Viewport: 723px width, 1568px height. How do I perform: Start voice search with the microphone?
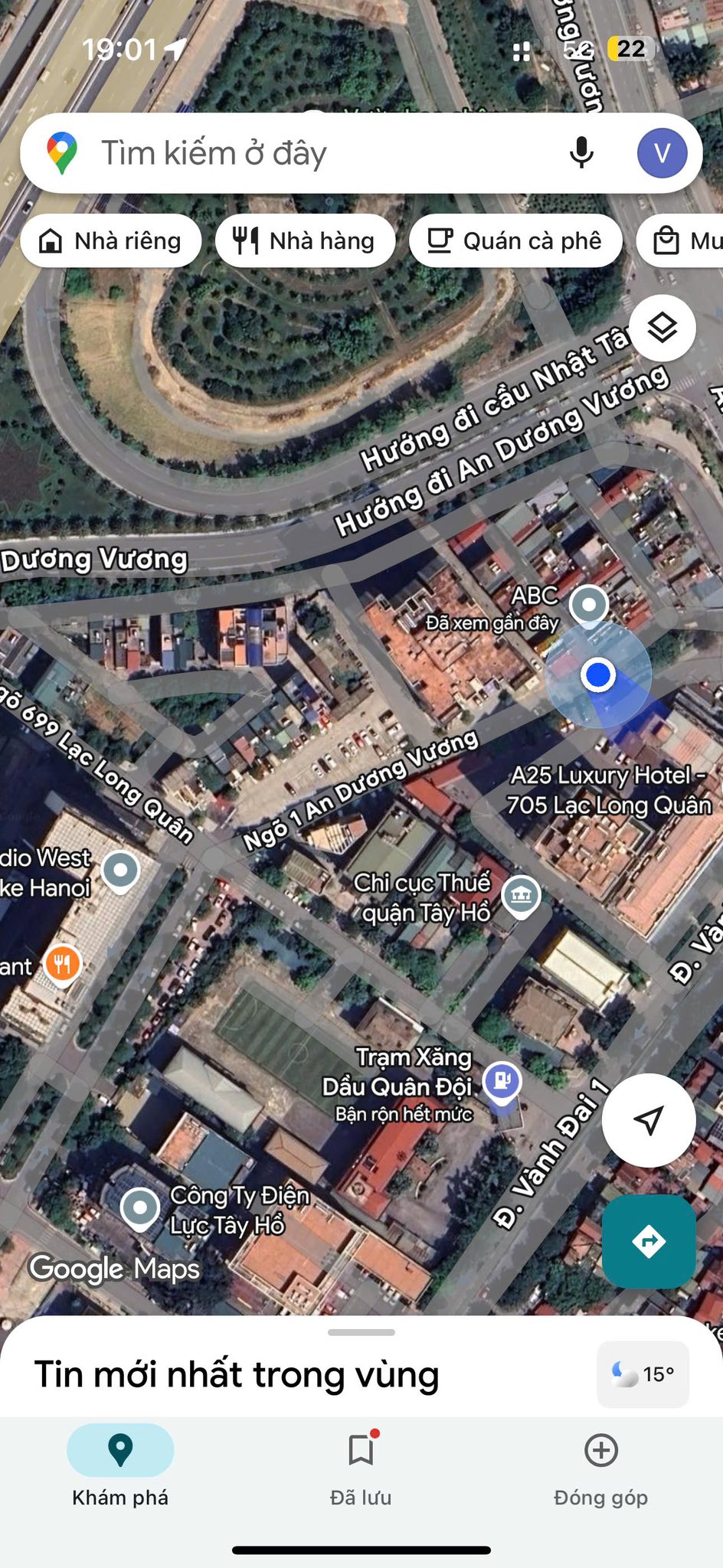tap(581, 152)
